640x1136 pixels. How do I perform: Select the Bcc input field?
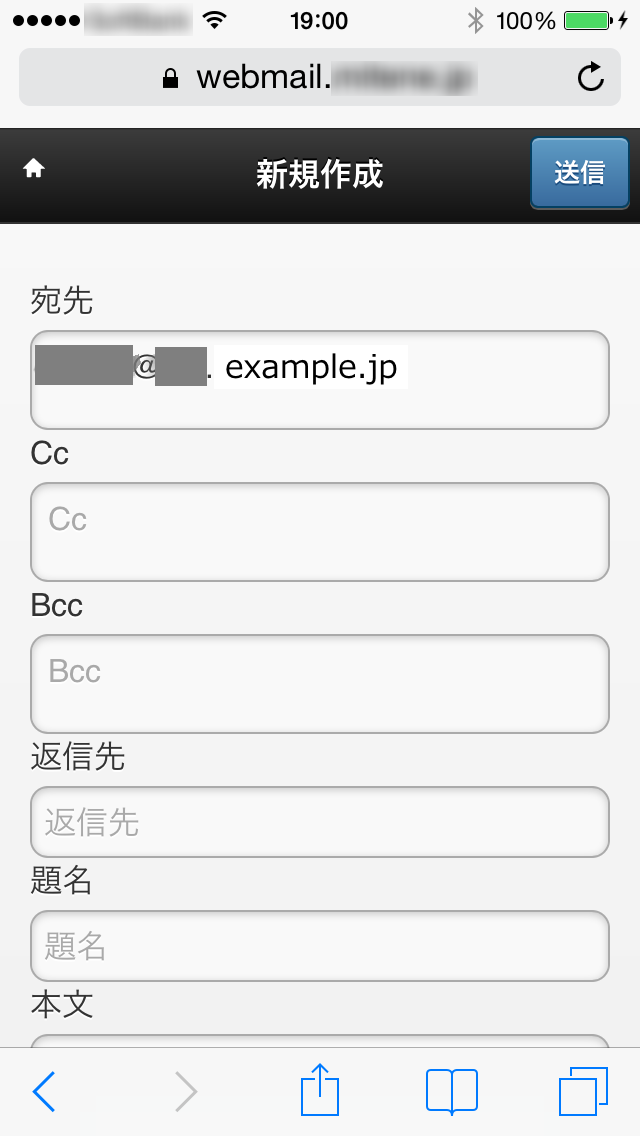[320, 684]
